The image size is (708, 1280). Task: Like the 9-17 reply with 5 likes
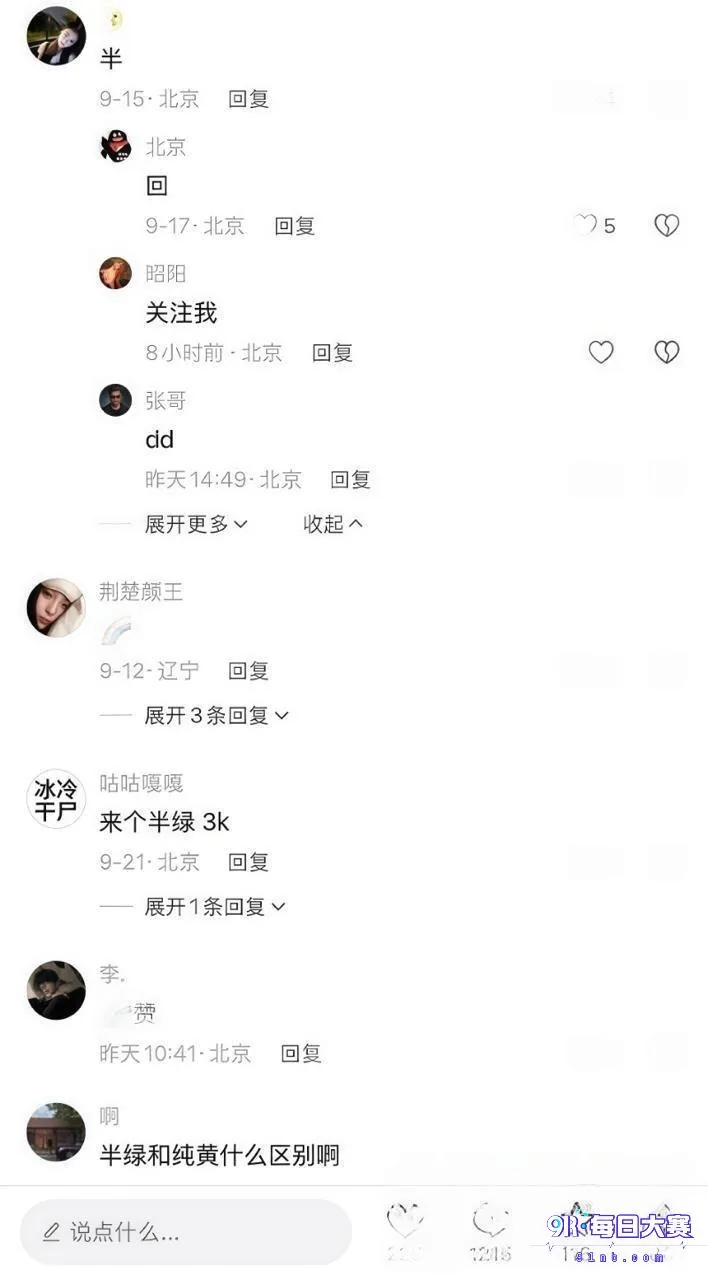(584, 226)
